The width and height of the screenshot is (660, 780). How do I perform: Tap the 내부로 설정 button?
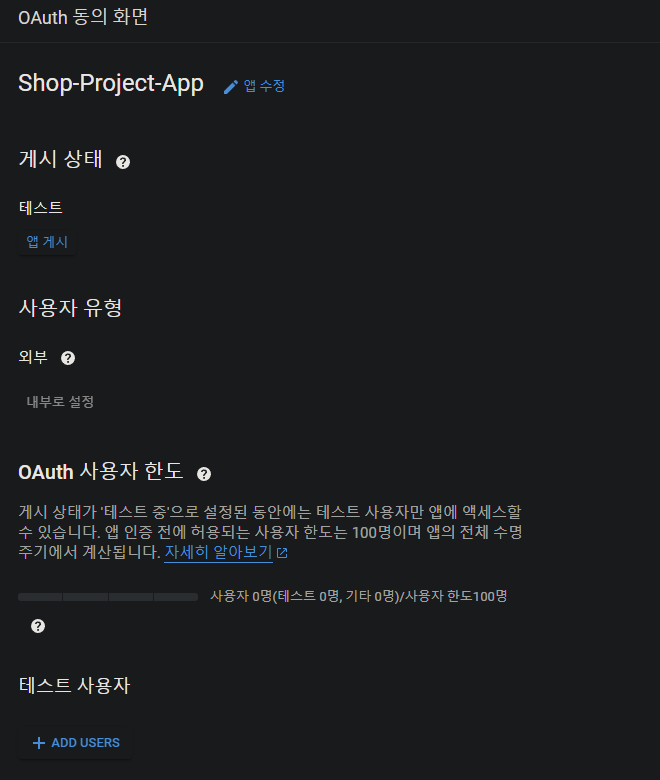click(60, 402)
